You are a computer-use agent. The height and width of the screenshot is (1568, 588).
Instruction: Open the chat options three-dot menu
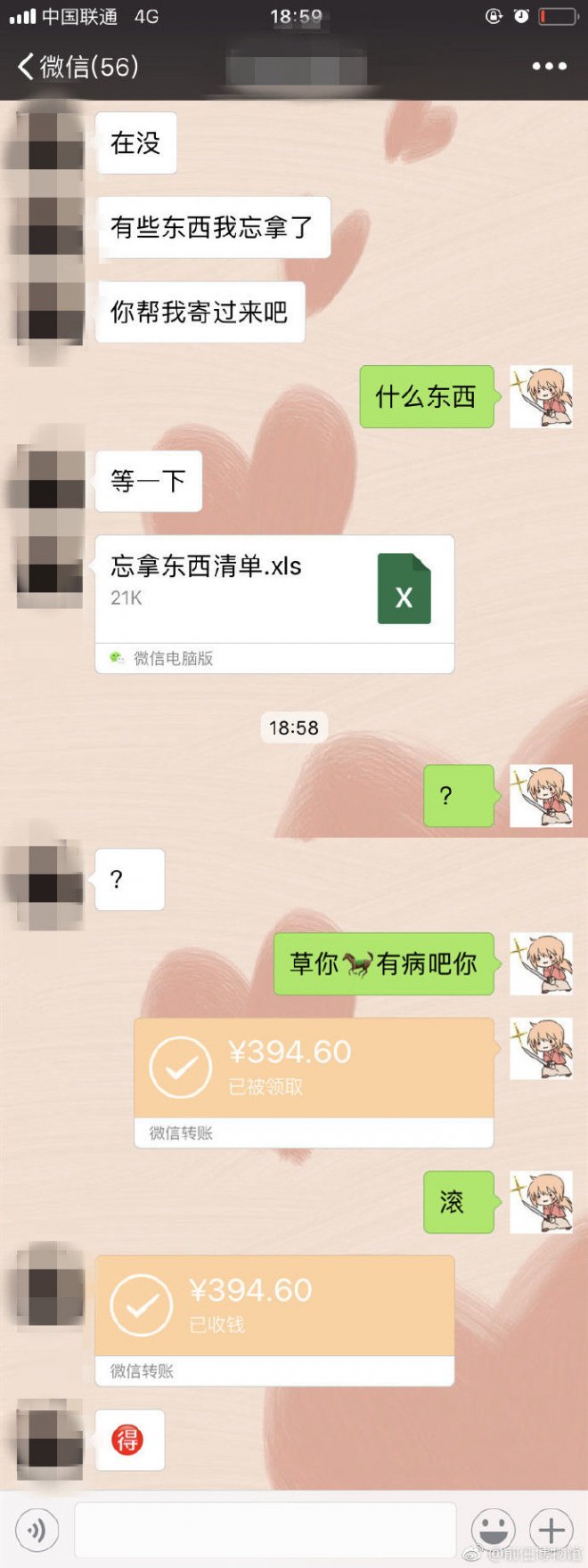(549, 66)
